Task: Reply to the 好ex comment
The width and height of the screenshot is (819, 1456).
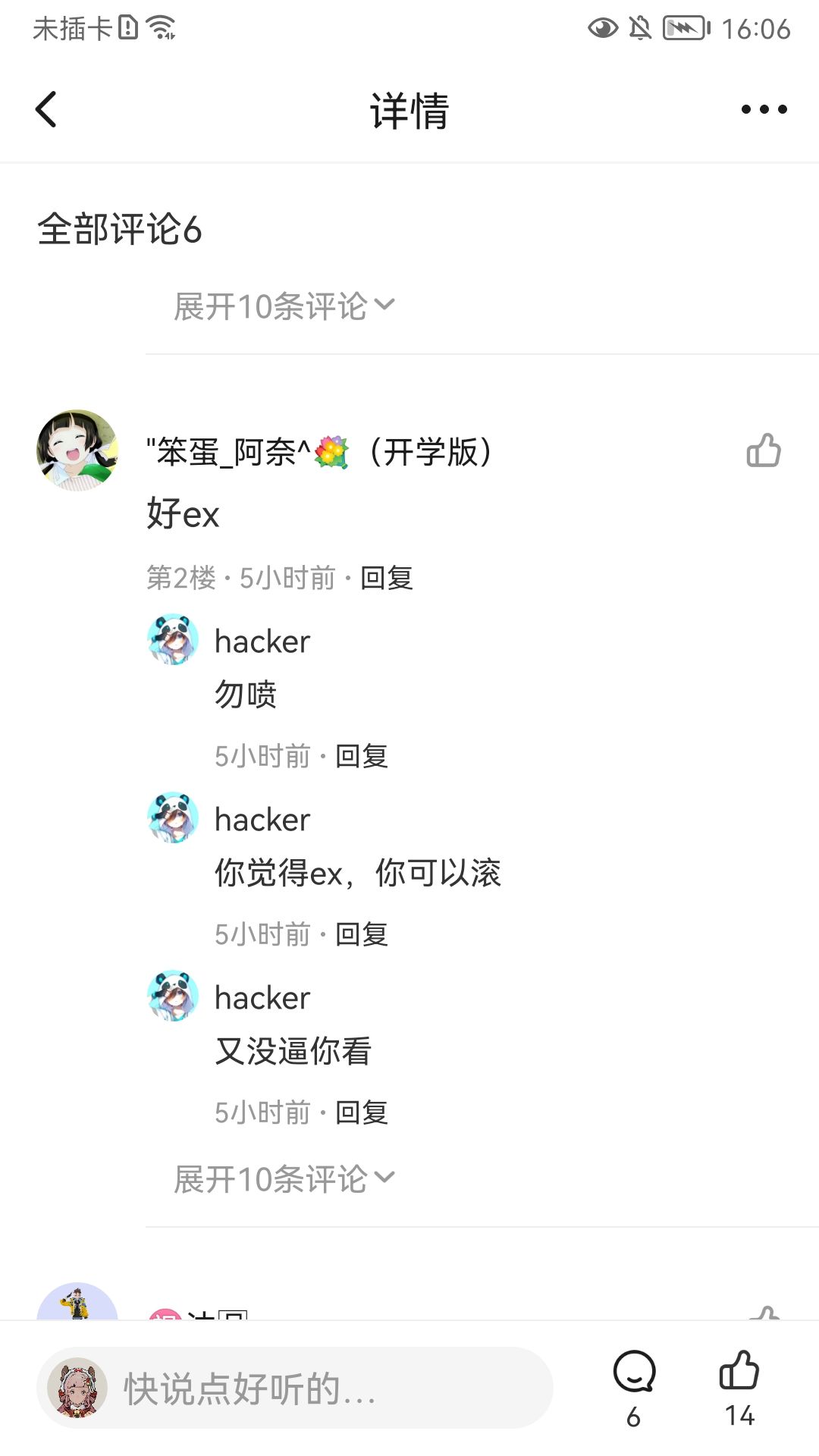Action: [387, 578]
